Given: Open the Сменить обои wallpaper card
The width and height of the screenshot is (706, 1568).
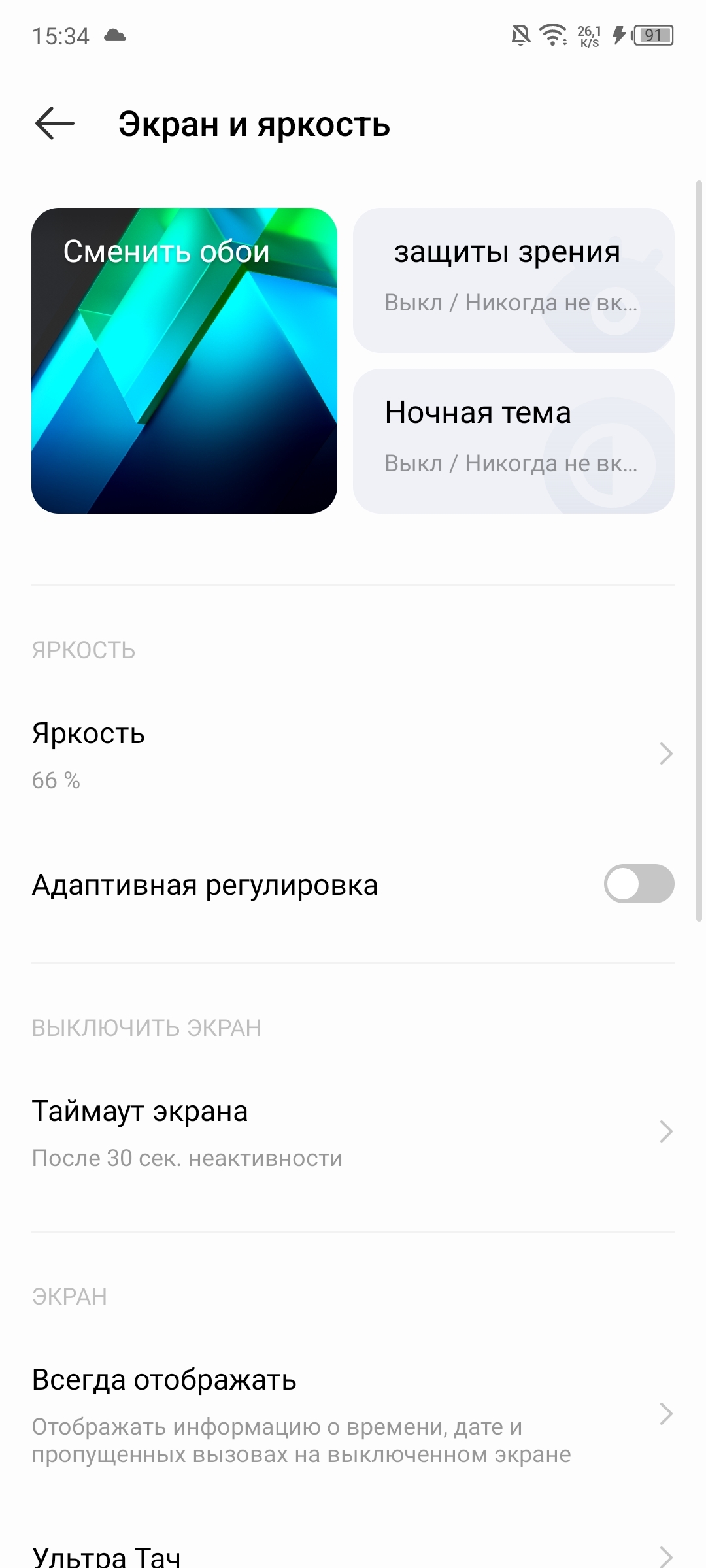Looking at the screenshot, I should [x=184, y=361].
